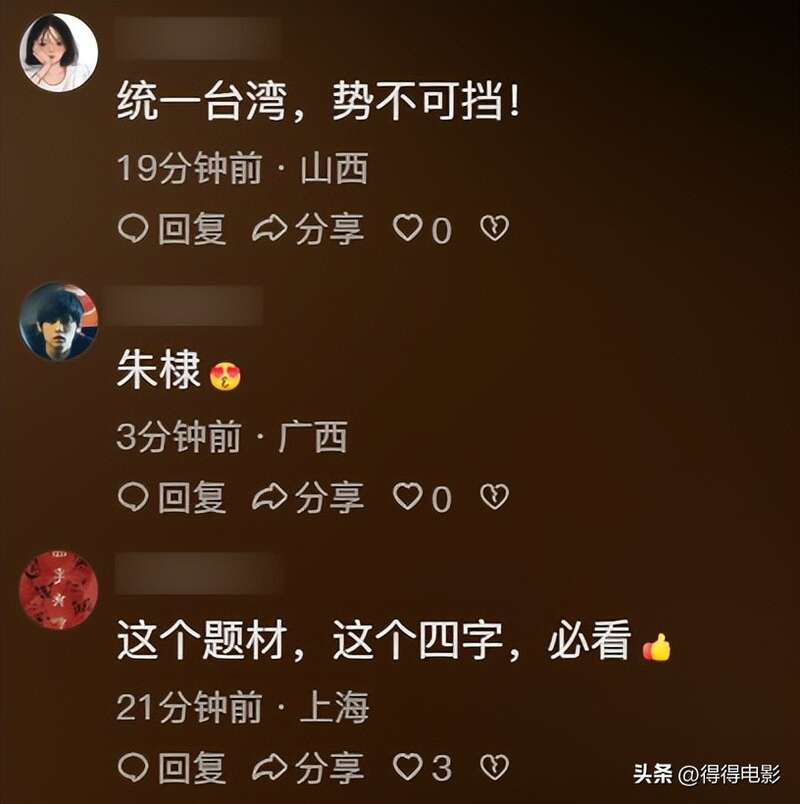Share the comment posted from 山西
The image size is (800, 804).
click(307, 229)
